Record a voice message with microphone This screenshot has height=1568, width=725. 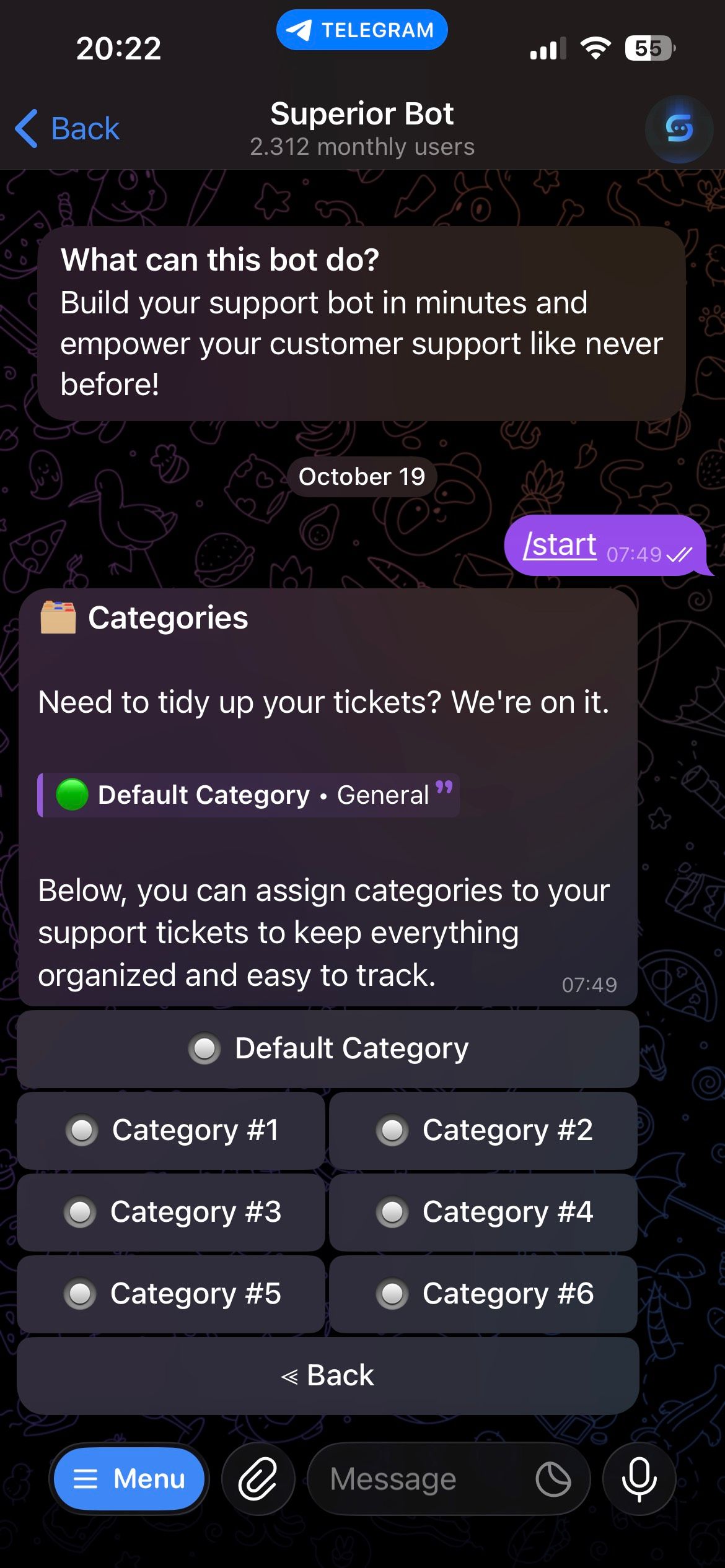click(x=639, y=1479)
